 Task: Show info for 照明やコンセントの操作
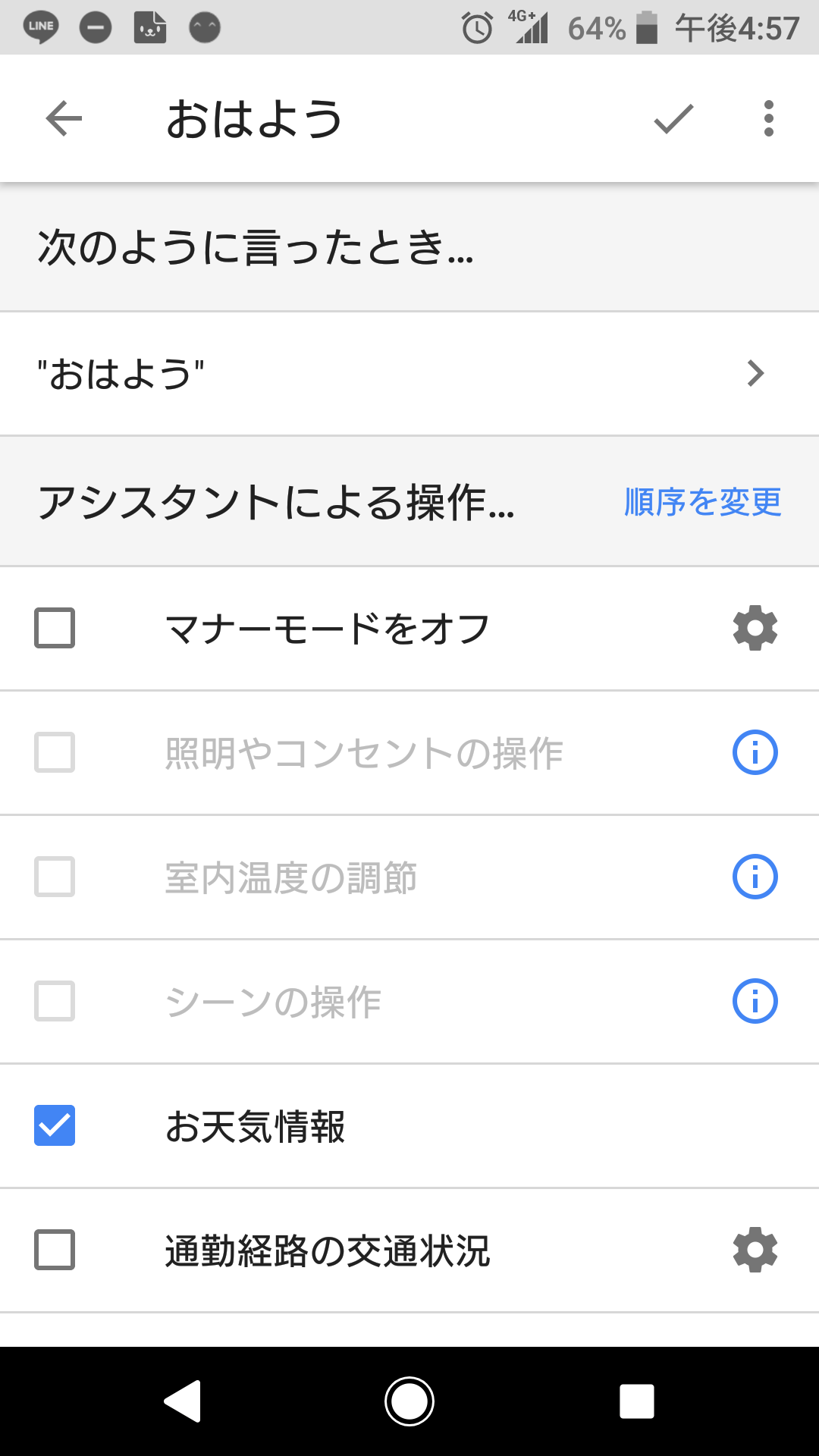pos(755,752)
